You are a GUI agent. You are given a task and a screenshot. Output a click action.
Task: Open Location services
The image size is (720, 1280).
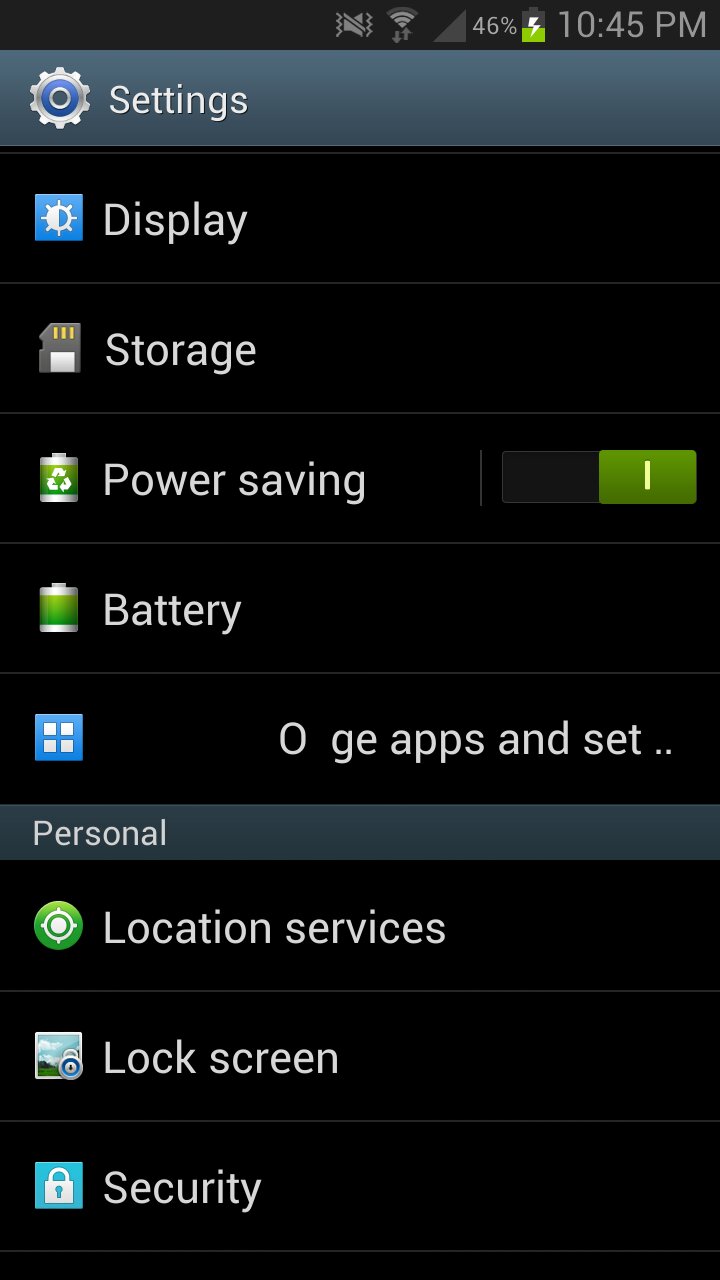[x=360, y=927]
